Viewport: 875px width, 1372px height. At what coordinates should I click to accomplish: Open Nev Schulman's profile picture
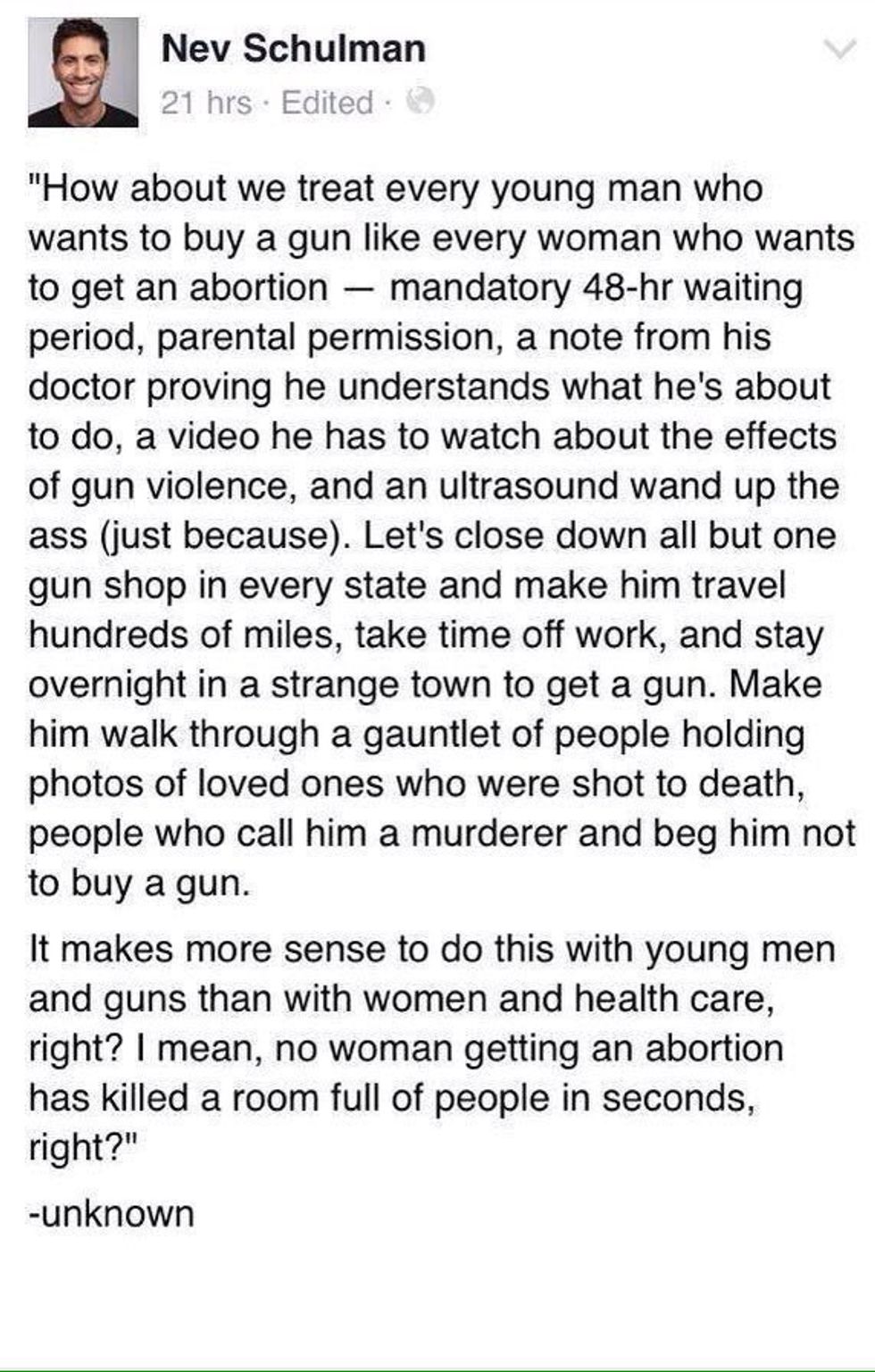[83, 72]
